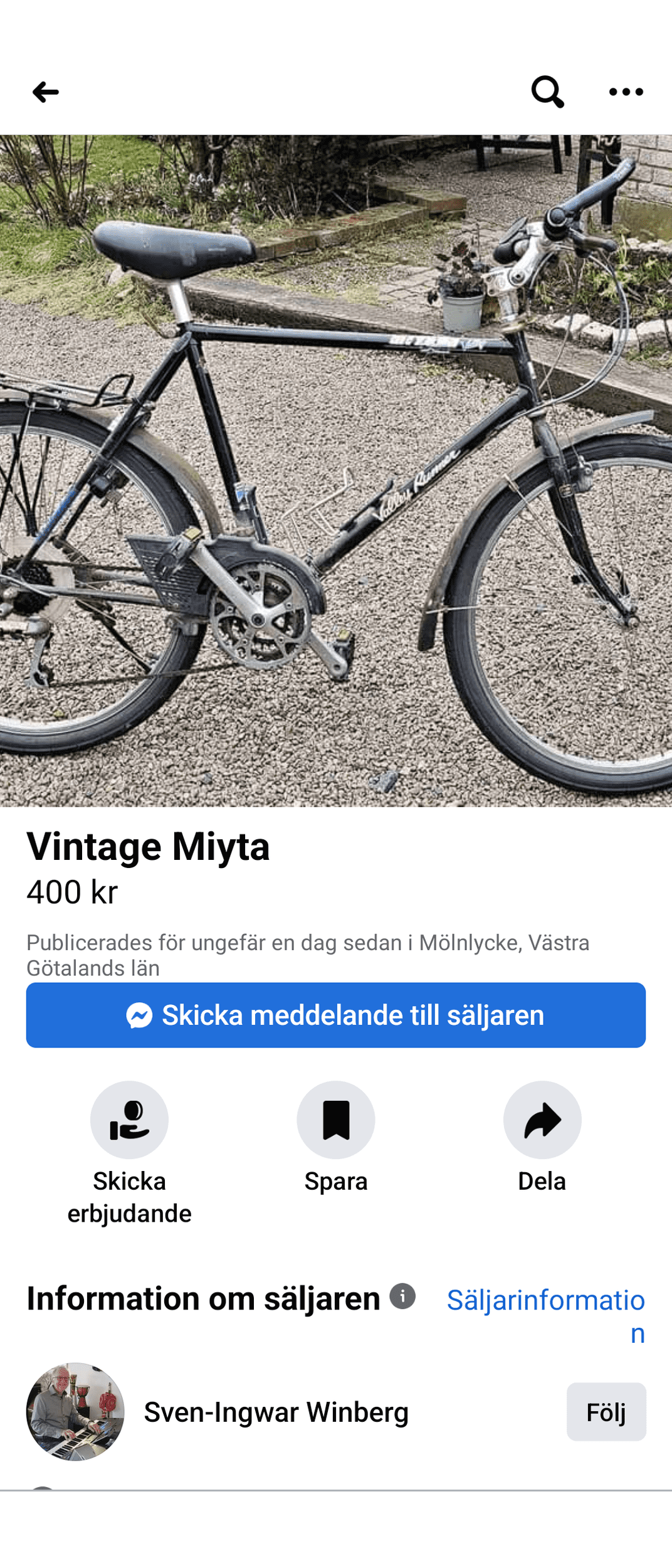Tap Skicka meddelande till säljaren

(x=336, y=1015)
